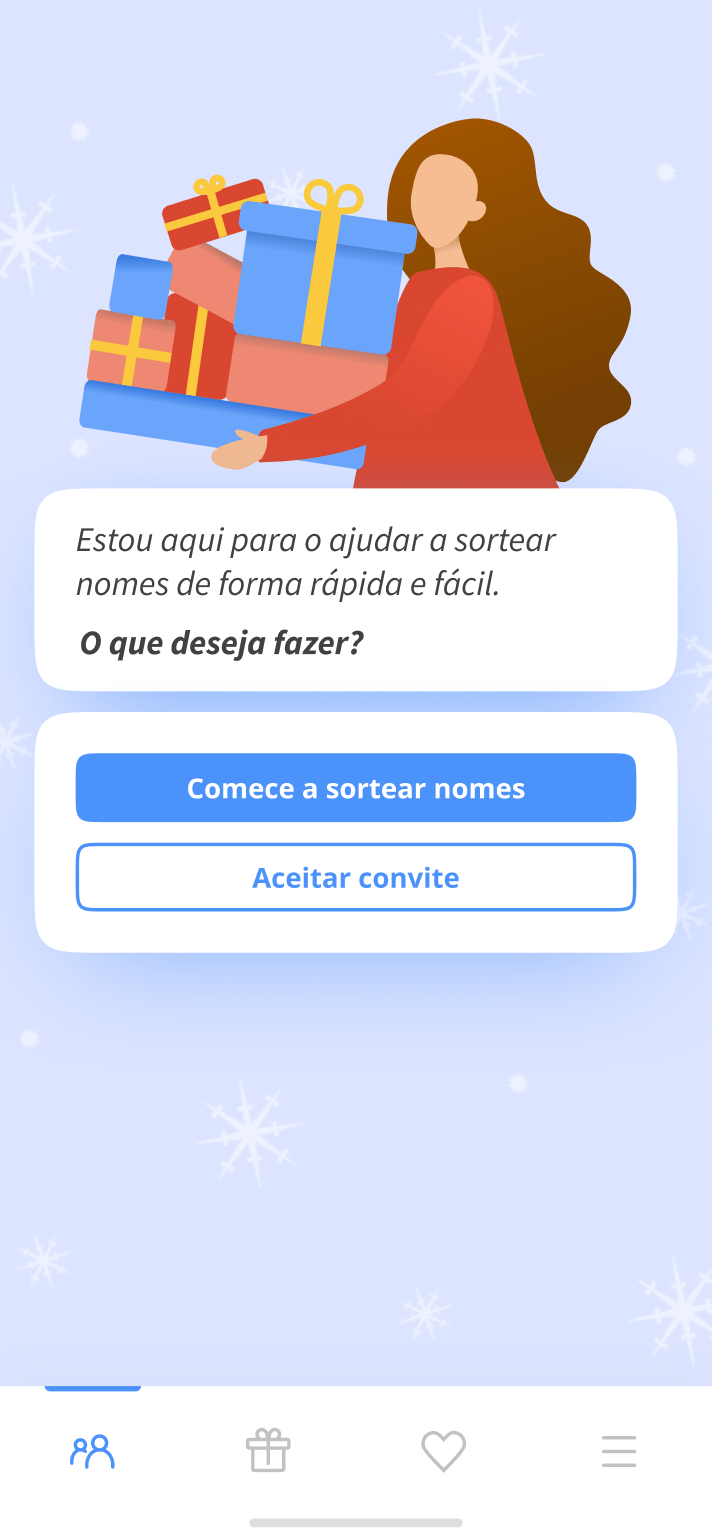Go to the heart wishlist tab
This screenshot has height=1540, width=712.
[x=443, y=1451]
